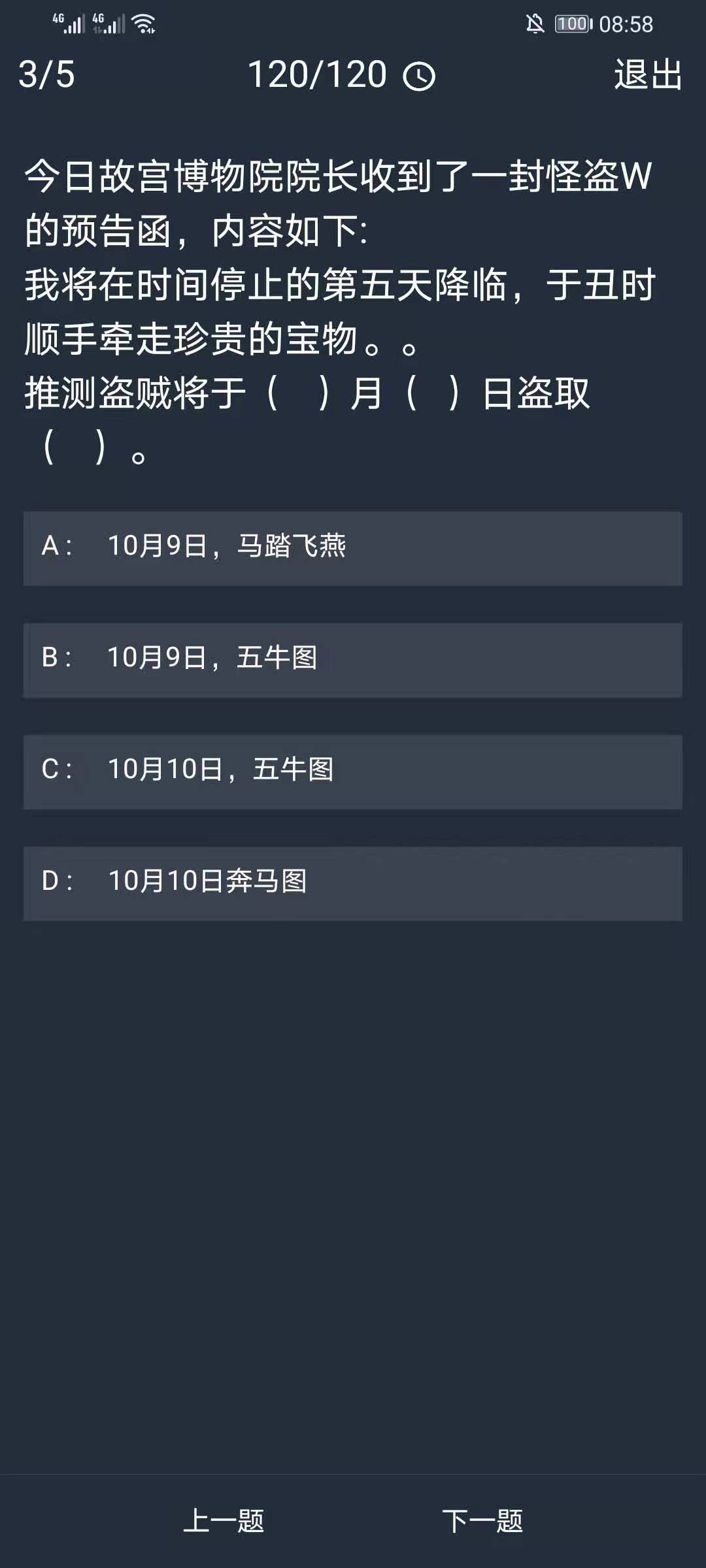706x1568 pixels.
Task: Go to next question 下一题
Action: [x=482, y=1521]
